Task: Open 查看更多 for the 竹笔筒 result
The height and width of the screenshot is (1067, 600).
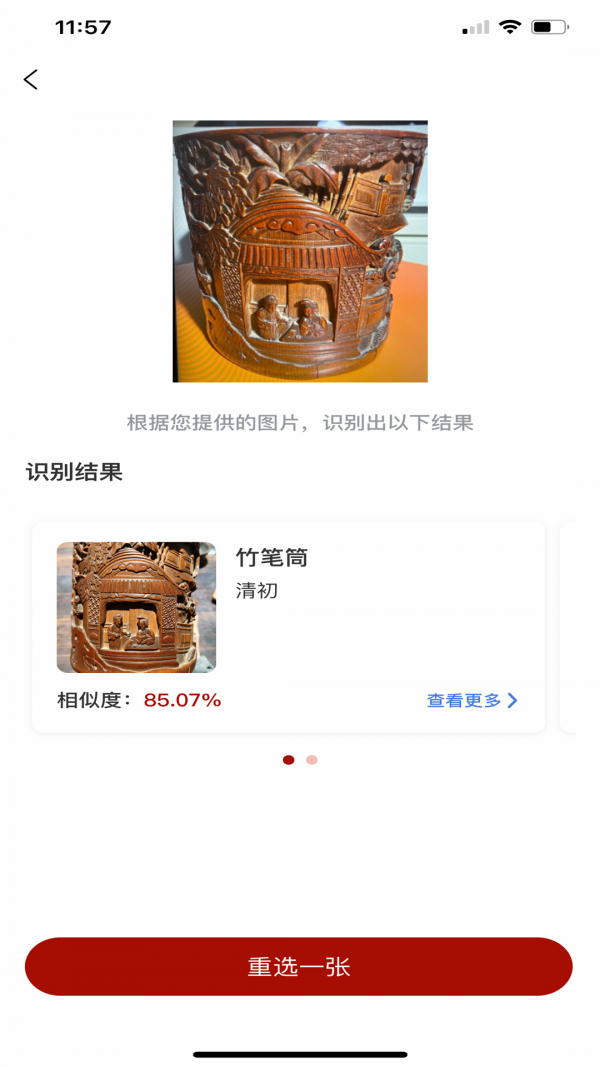Action: point(472,701)
